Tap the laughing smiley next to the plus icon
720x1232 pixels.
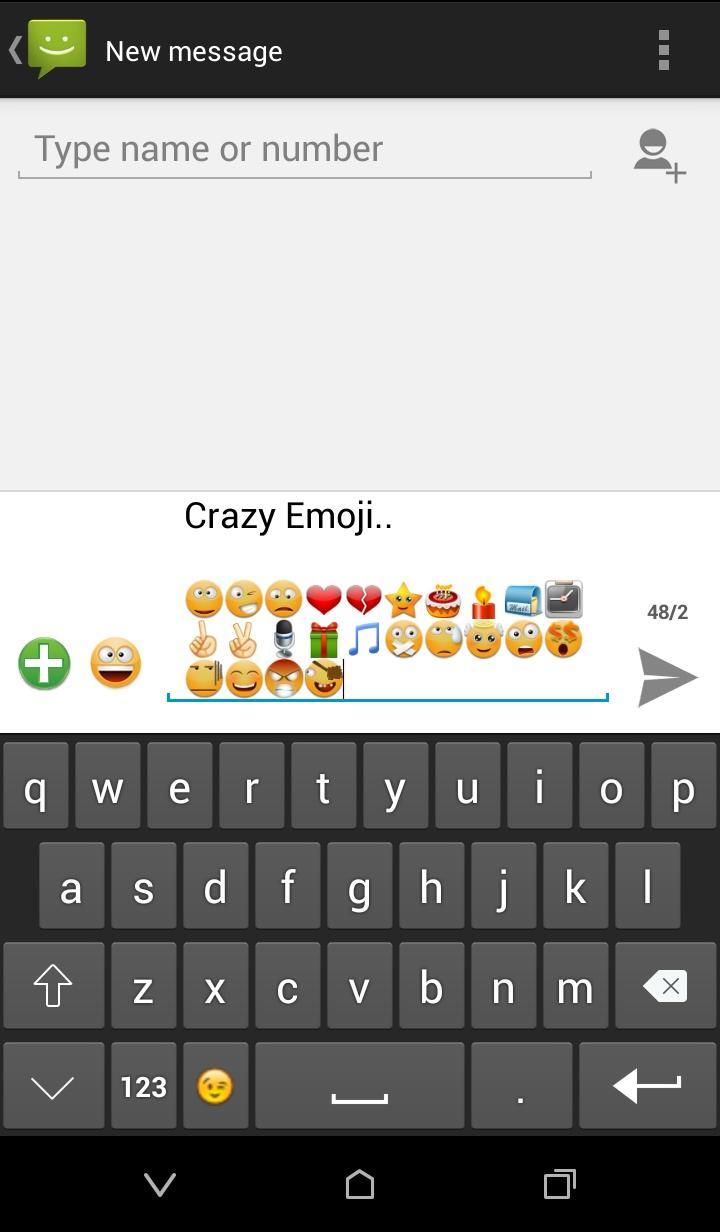tap(114, 663)
